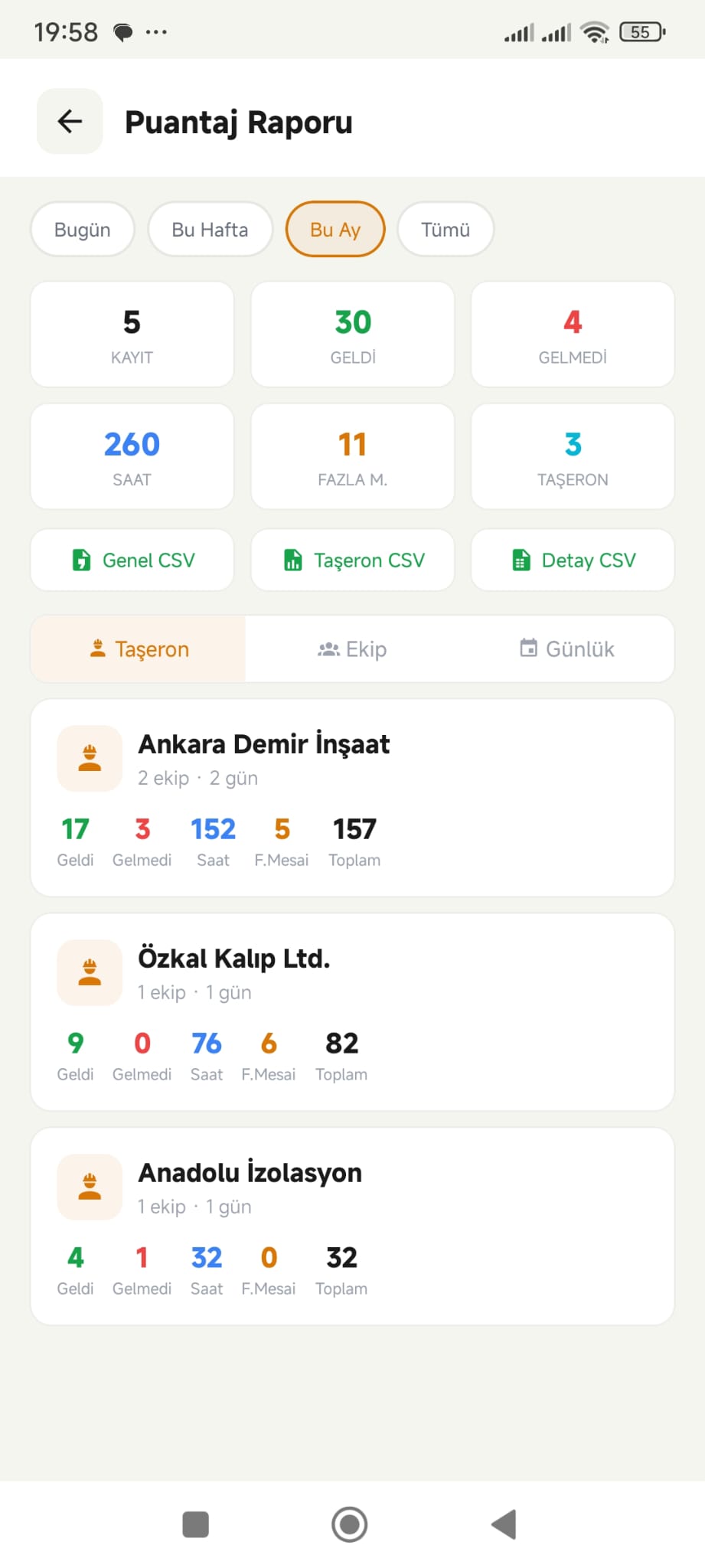Check the battery indicator at 55 percent
This screenshot has height=1568, width=705.
point(641,32)
